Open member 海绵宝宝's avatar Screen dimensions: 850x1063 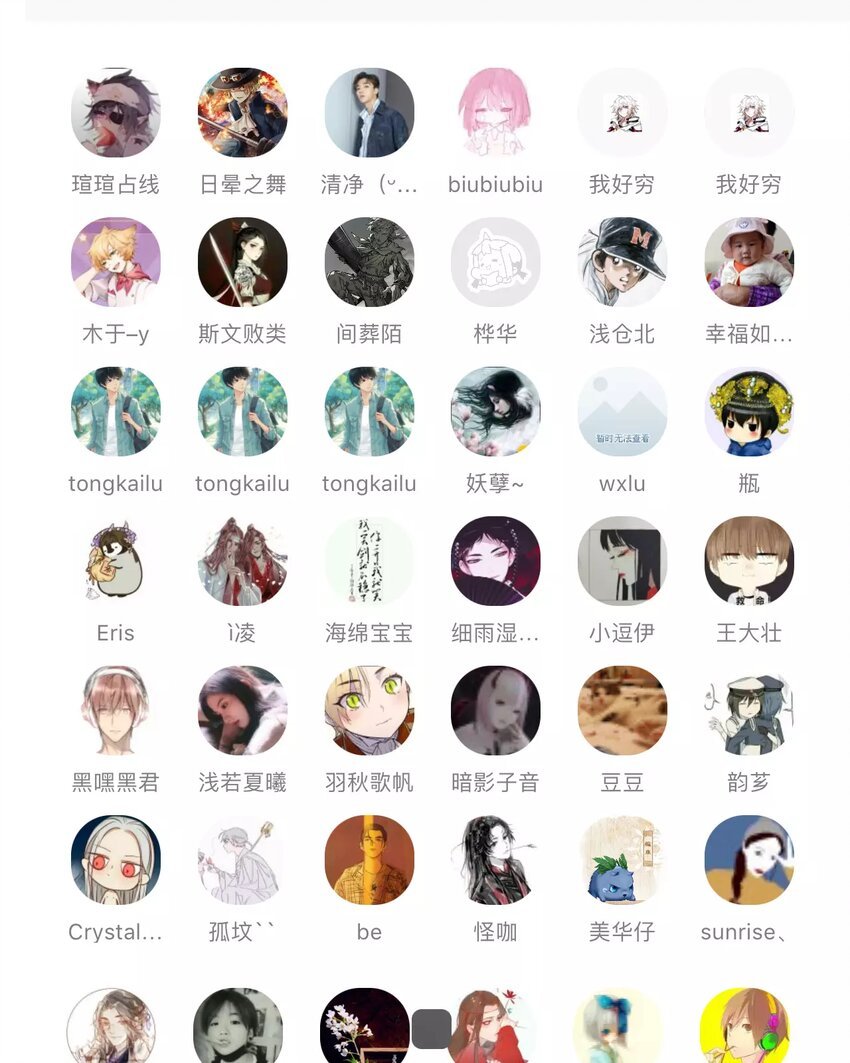pos(369,561)
